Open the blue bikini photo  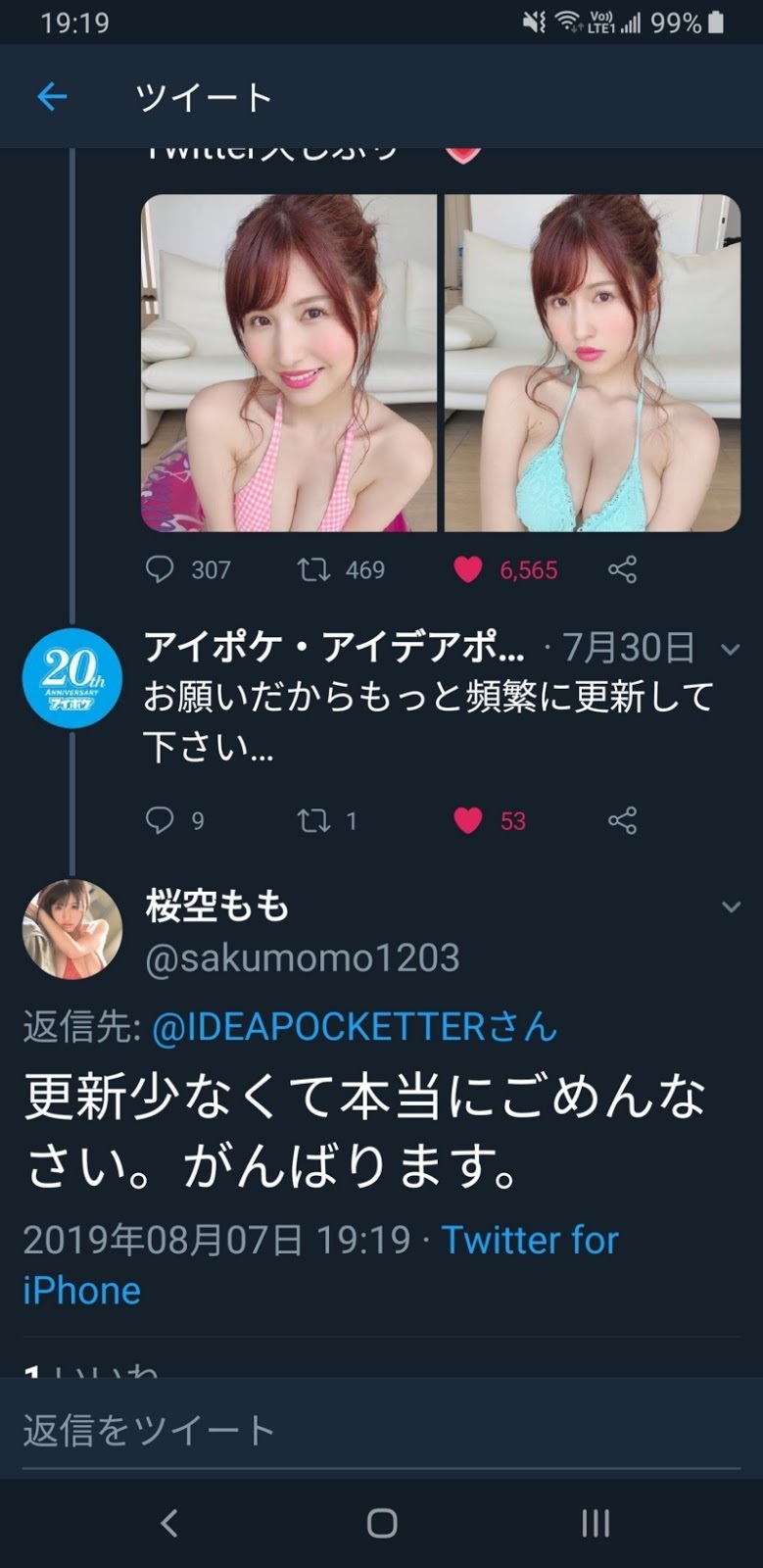(593, 363)
